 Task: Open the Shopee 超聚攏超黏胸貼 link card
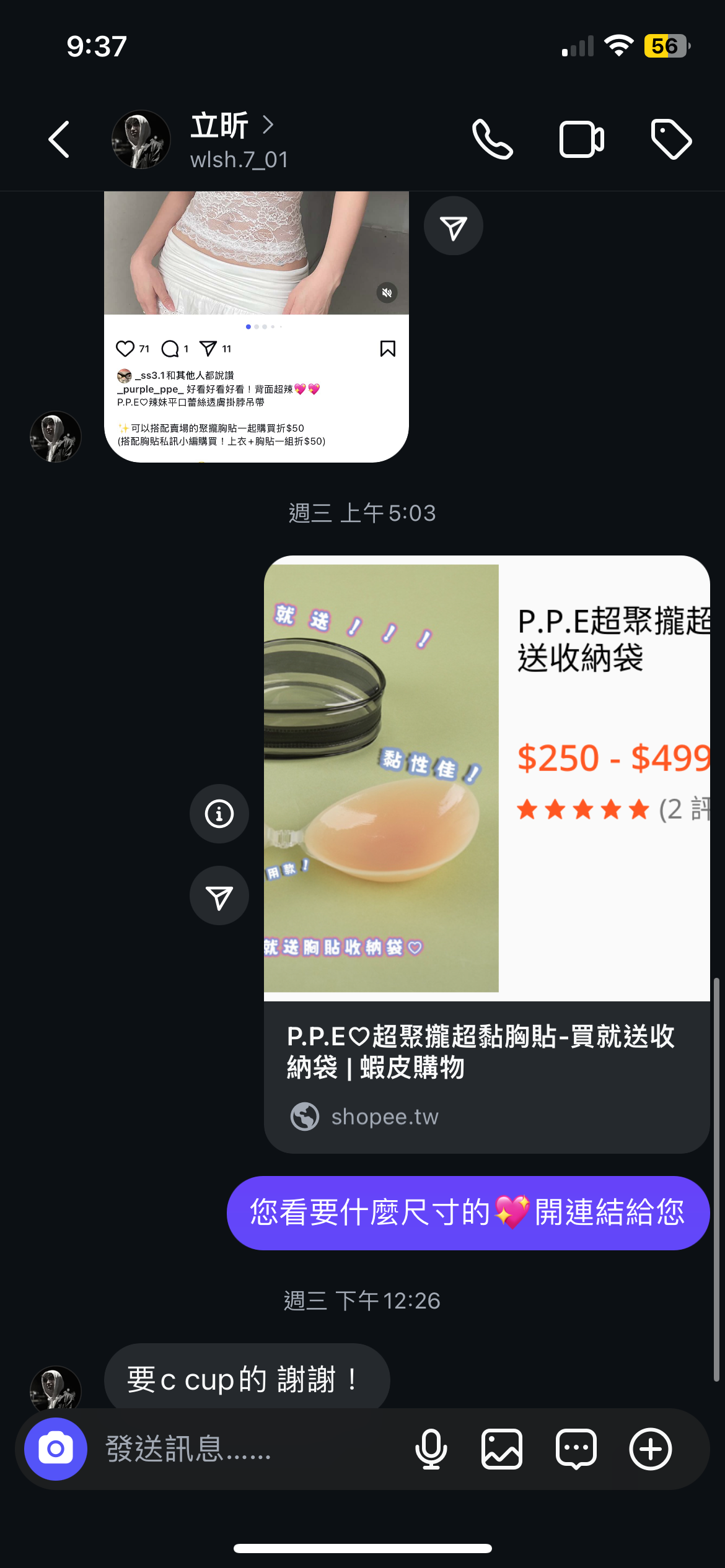[486, 853]
